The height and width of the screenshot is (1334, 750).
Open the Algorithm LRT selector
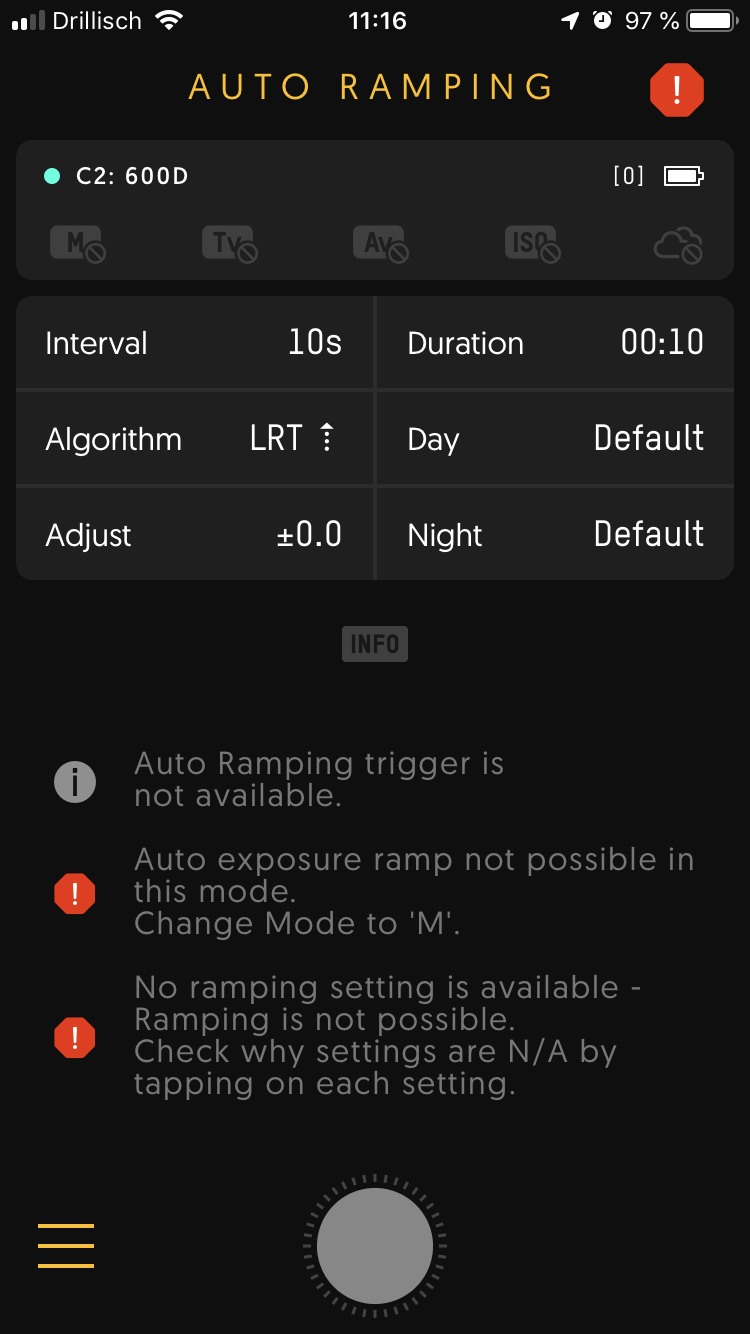click(x=194, y=439)
